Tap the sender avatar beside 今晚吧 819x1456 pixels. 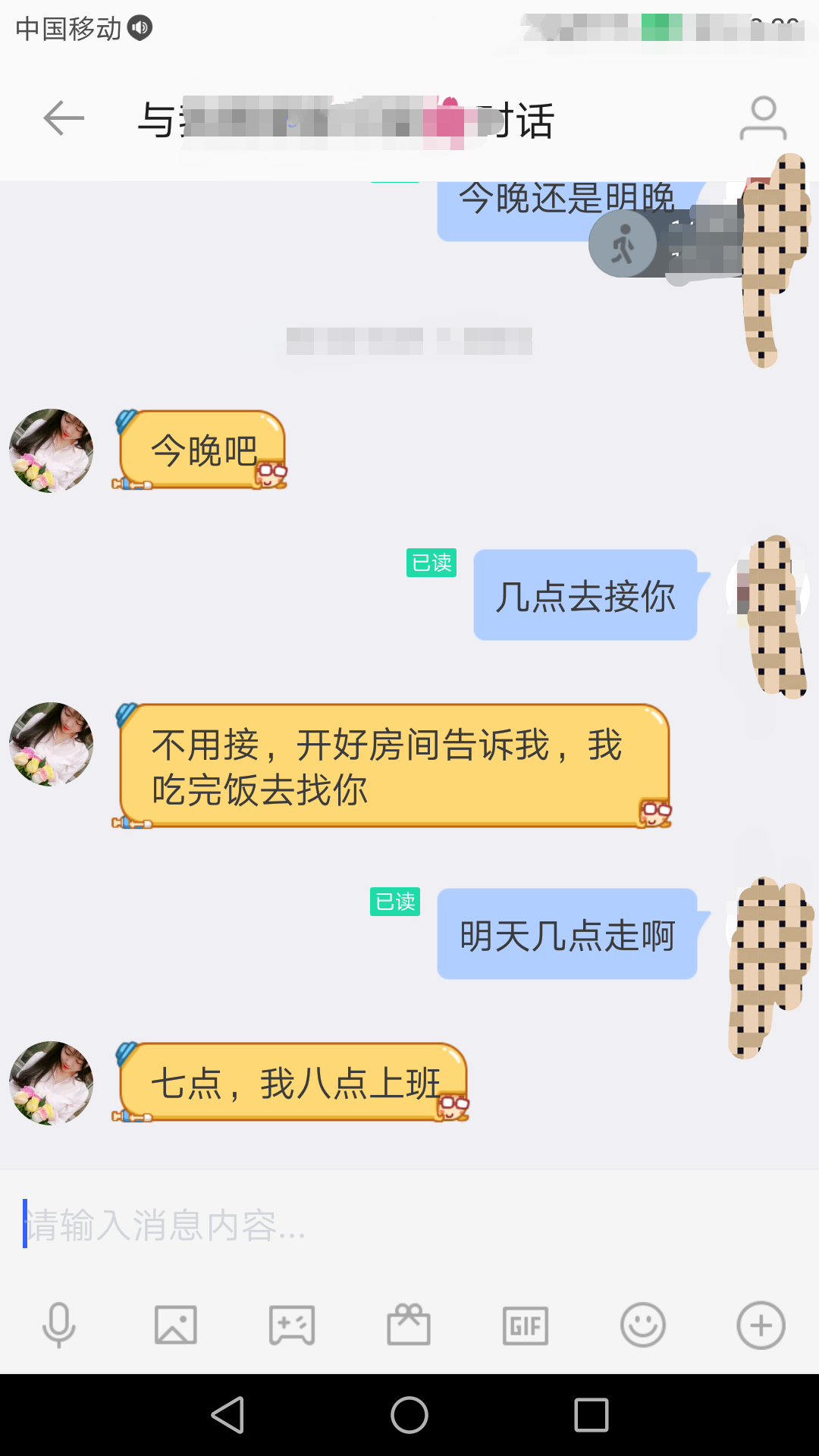coord(51,450)
